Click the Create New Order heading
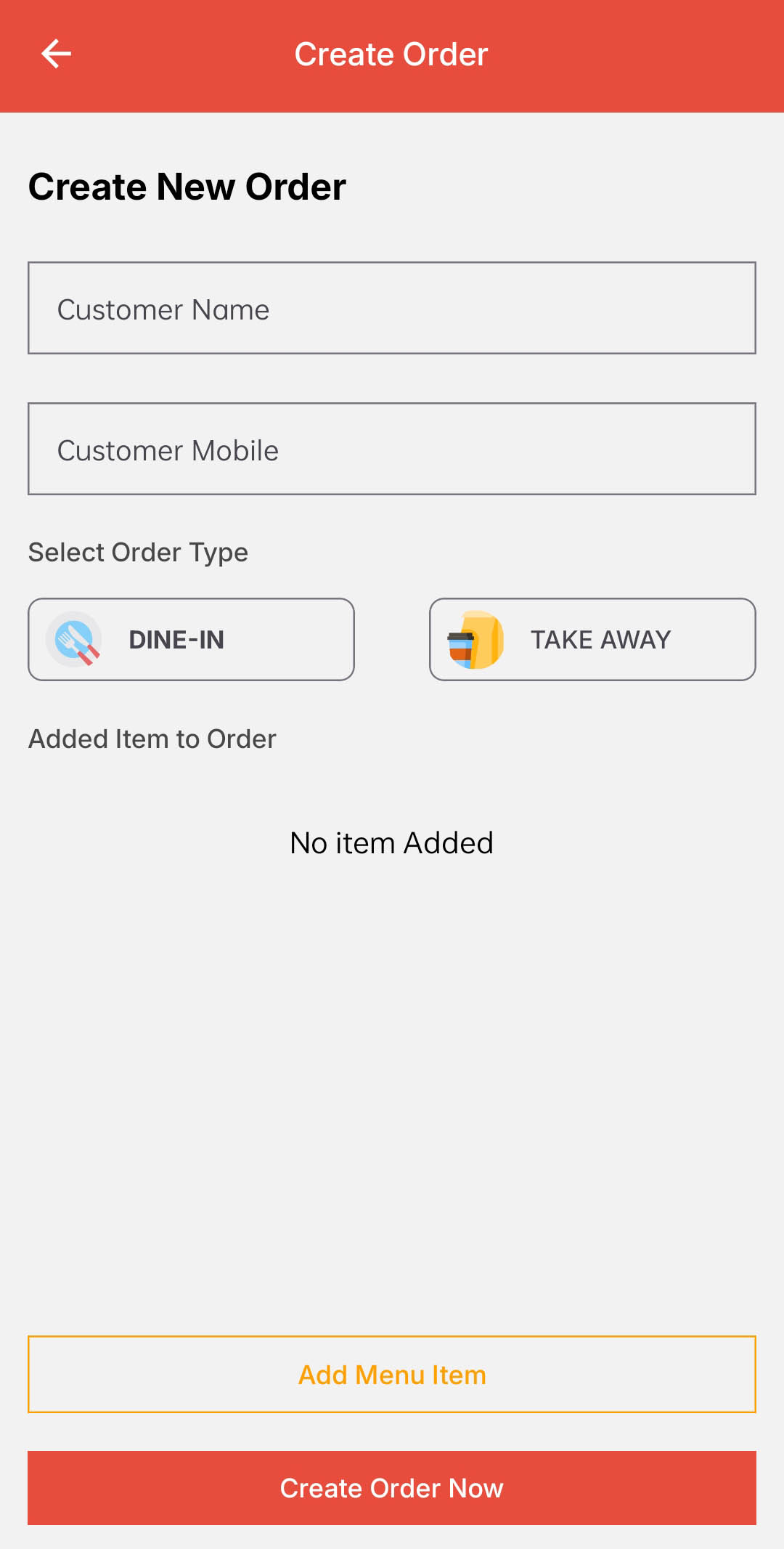This screenshot has height=1549, width=784. 187,187
